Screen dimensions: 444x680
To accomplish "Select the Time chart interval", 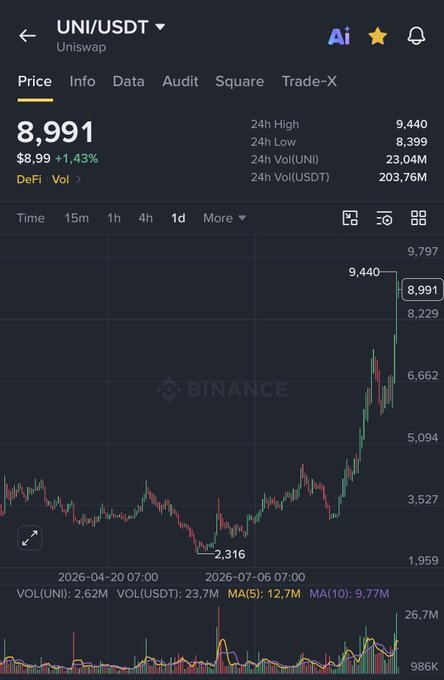I will pos(31,218).
